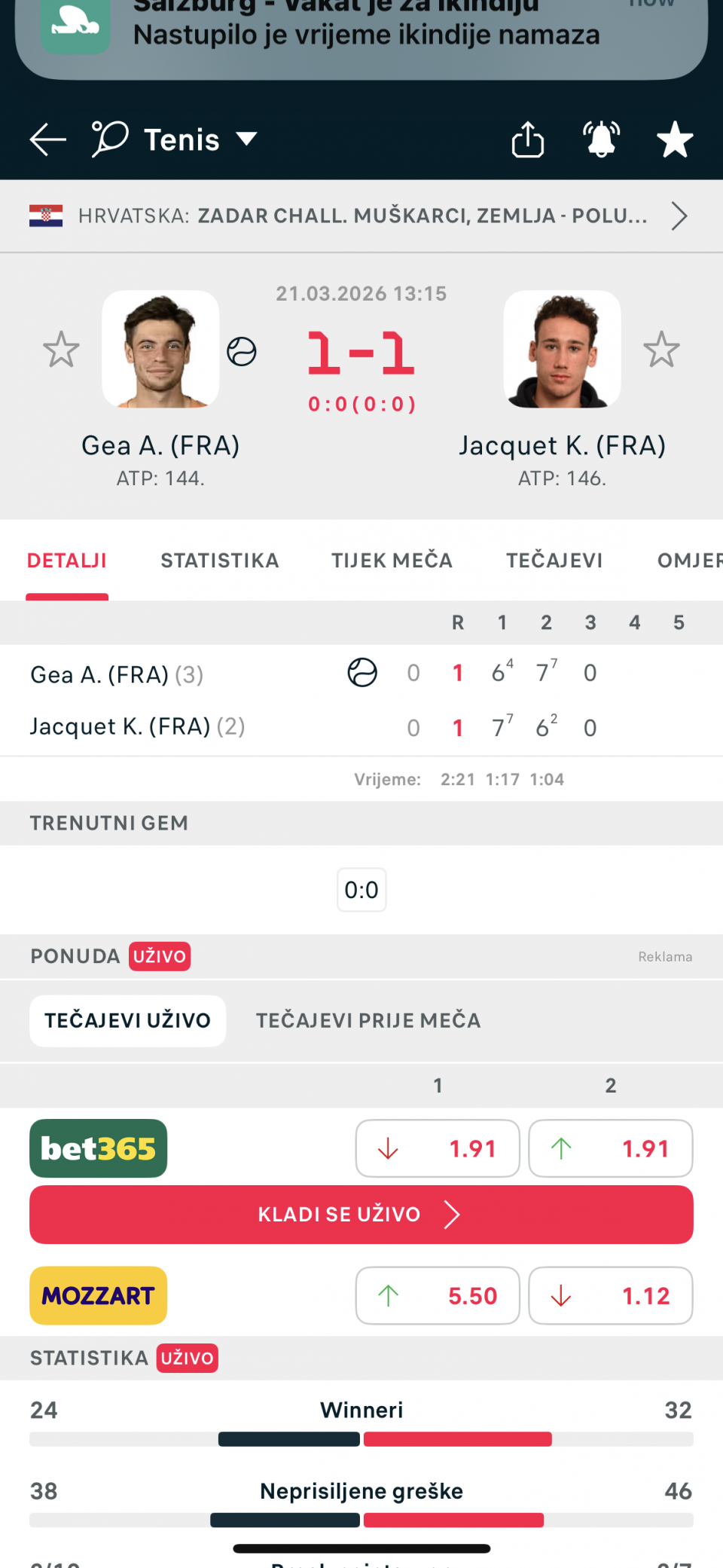
Task: Toggle the favorite star in the header
Action: coord(674,140)
